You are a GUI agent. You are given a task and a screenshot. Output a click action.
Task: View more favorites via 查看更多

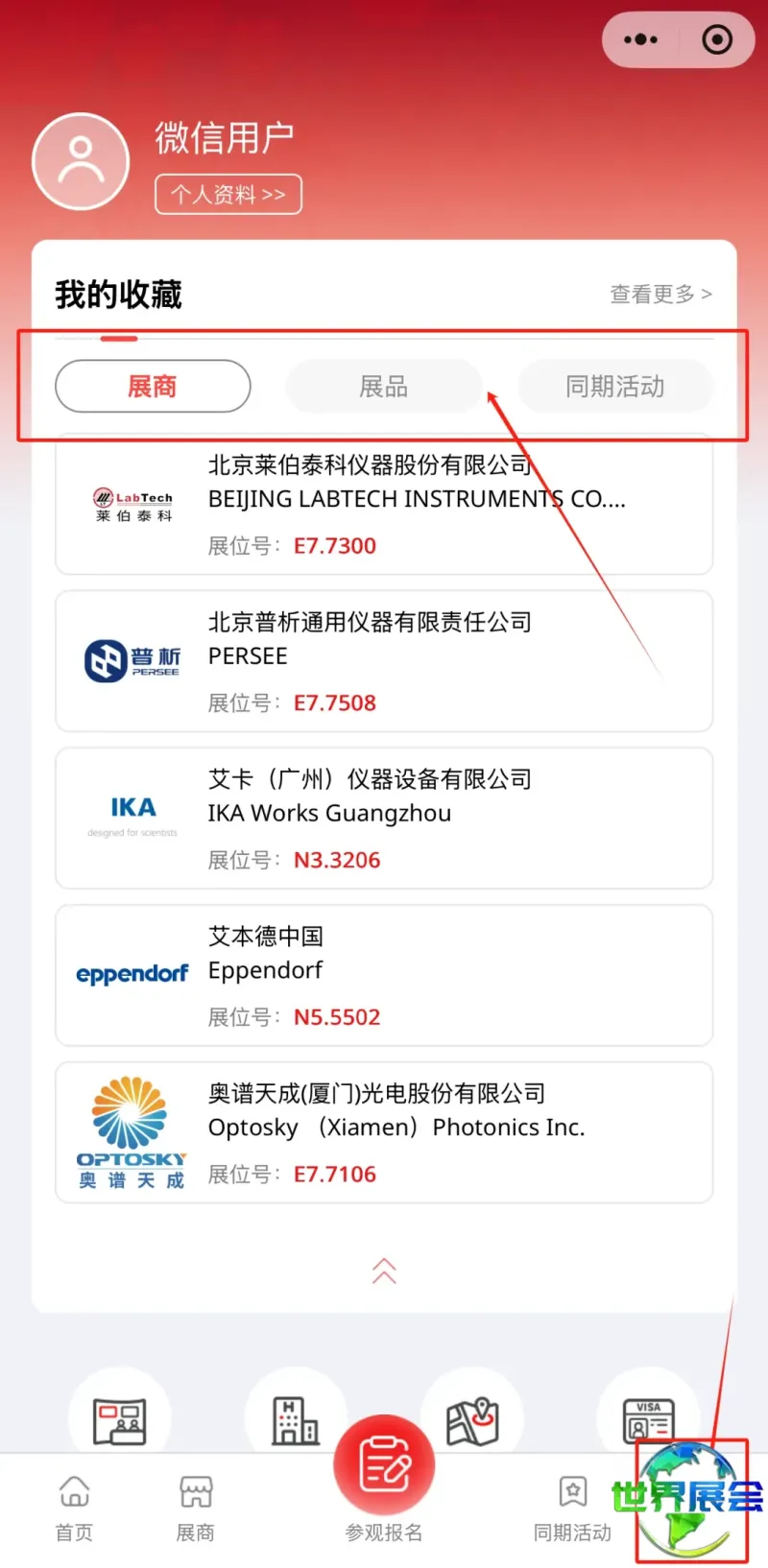[660, 294]
